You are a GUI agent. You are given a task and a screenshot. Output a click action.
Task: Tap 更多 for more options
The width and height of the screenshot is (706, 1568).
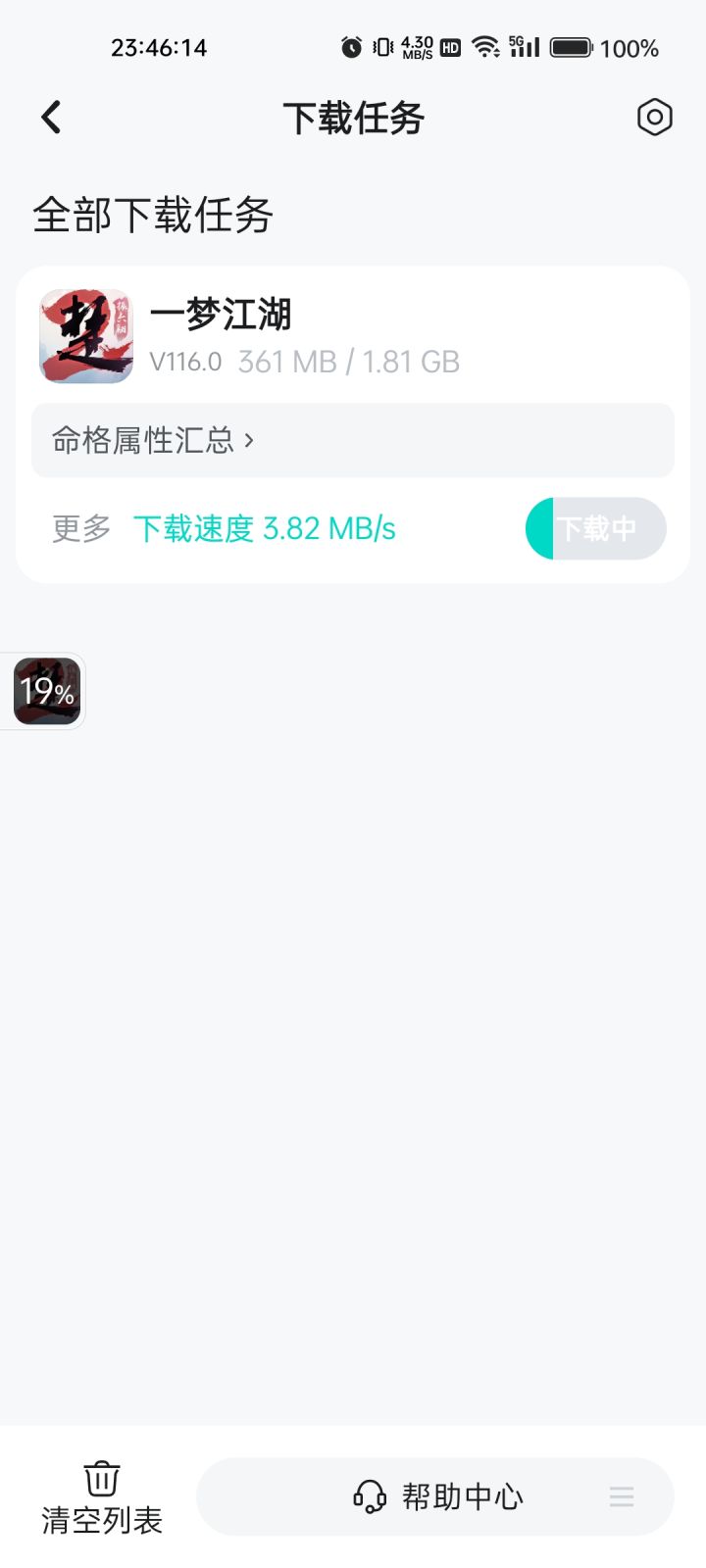tap(81, 529)
